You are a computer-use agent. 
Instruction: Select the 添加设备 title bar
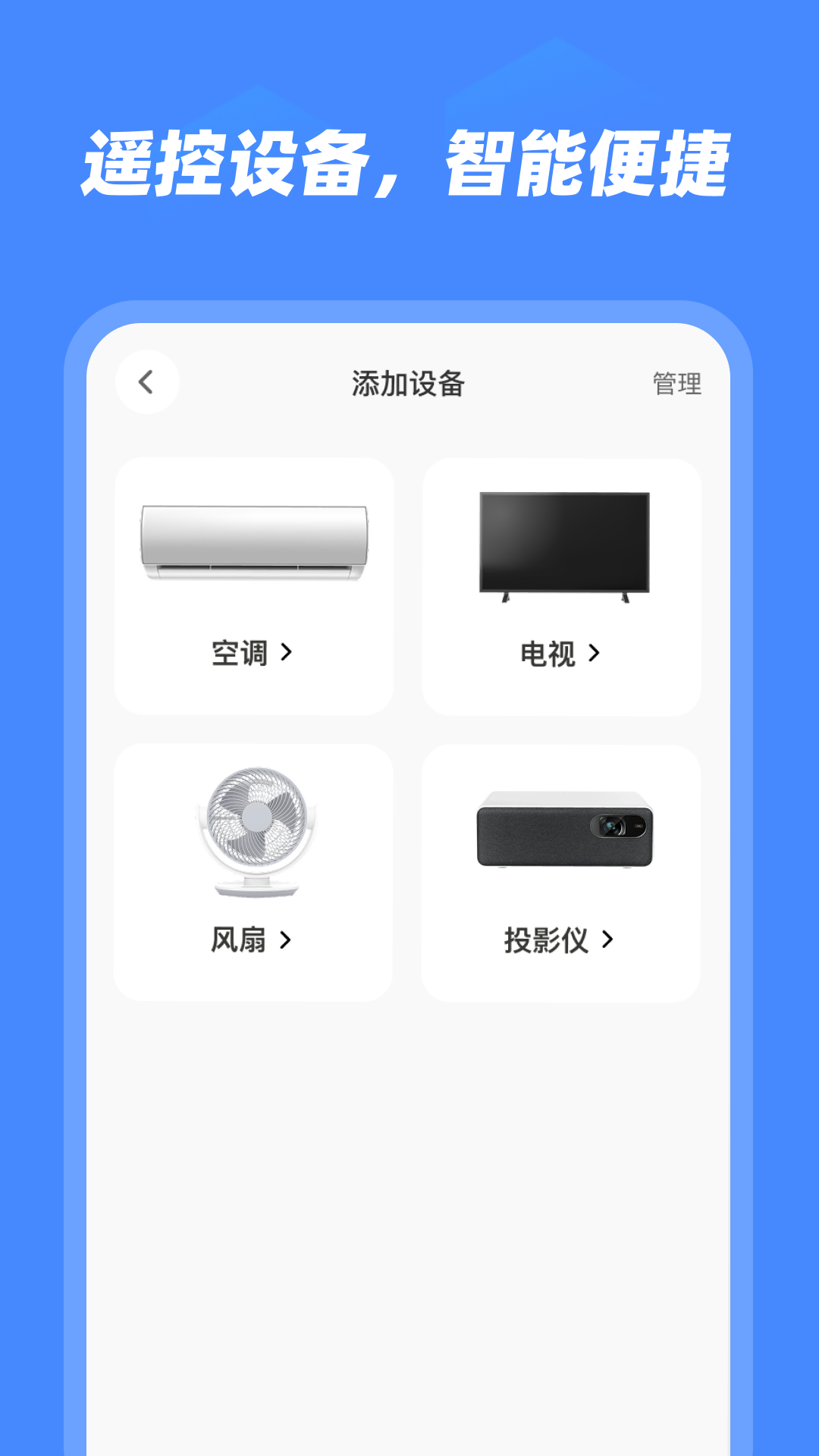409,383
